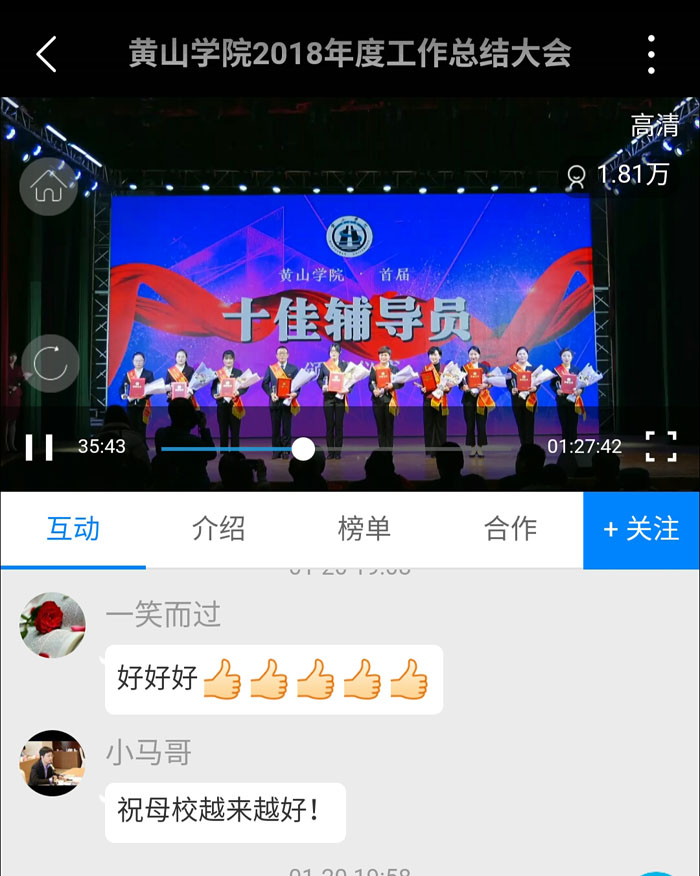Pause the video playback
Screen dimensions: 700x876
coord(39,447)
